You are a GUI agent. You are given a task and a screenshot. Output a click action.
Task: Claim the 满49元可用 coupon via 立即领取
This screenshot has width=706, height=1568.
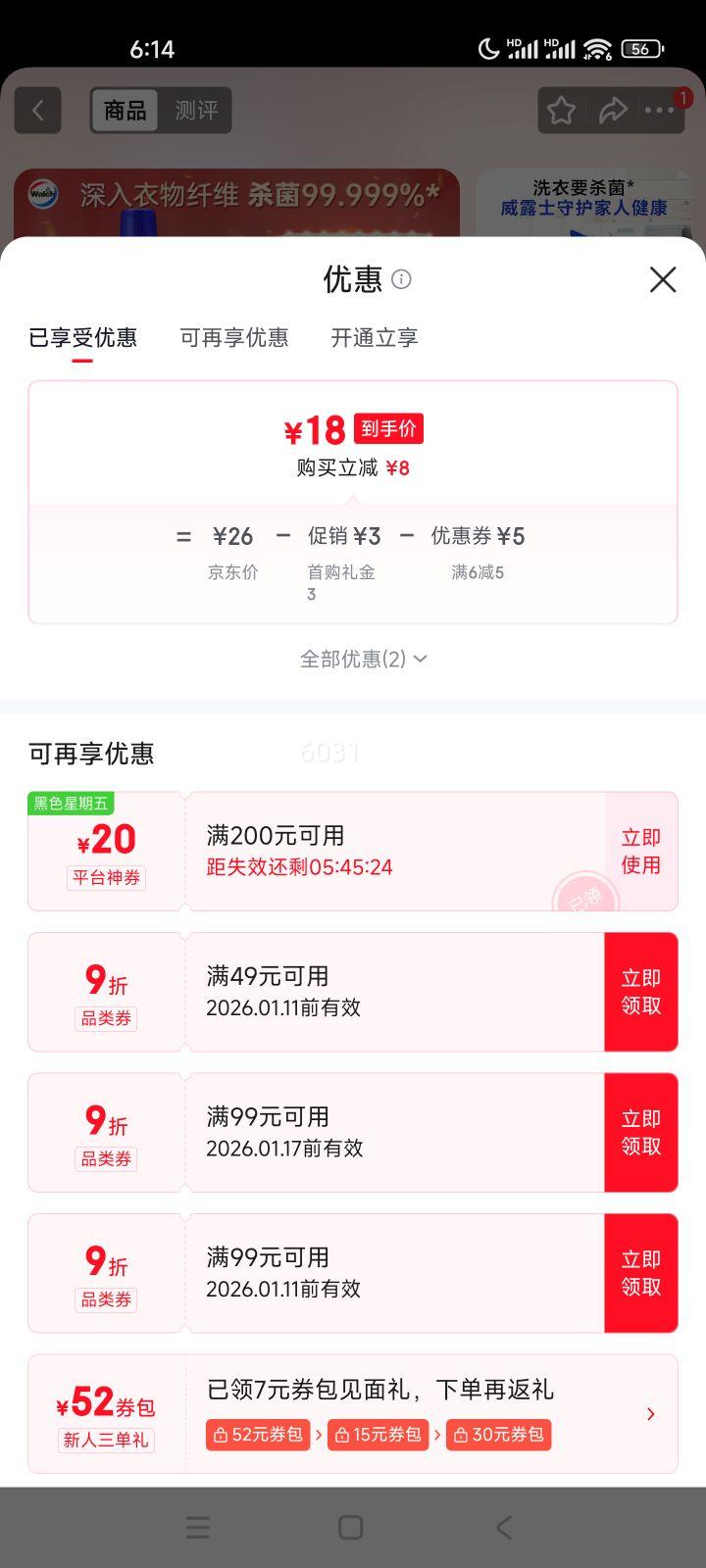(640, 991)
